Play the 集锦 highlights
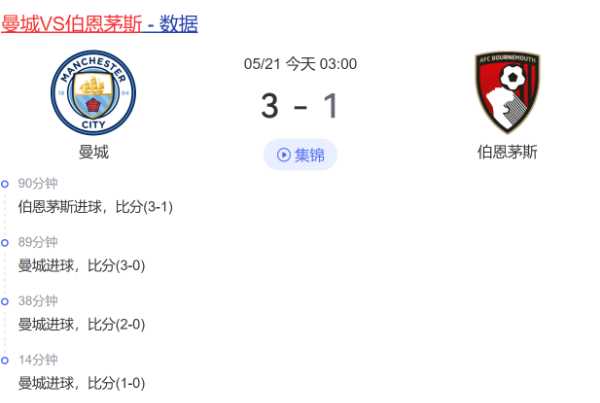This screenshot has height=403, width=600. tap(300, 155)
